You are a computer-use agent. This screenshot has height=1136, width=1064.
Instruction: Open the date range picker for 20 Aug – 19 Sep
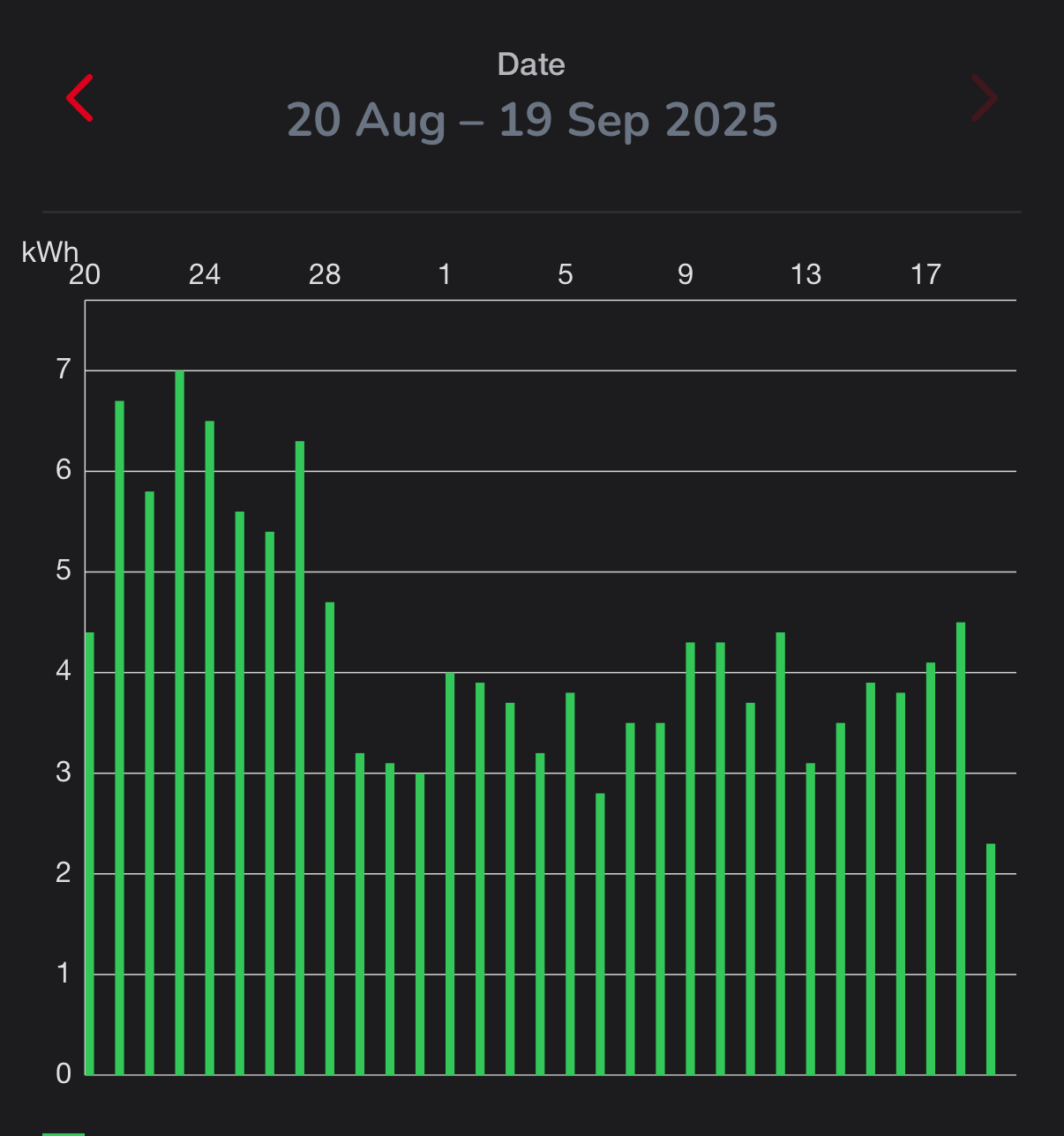(x=532, y=120)
